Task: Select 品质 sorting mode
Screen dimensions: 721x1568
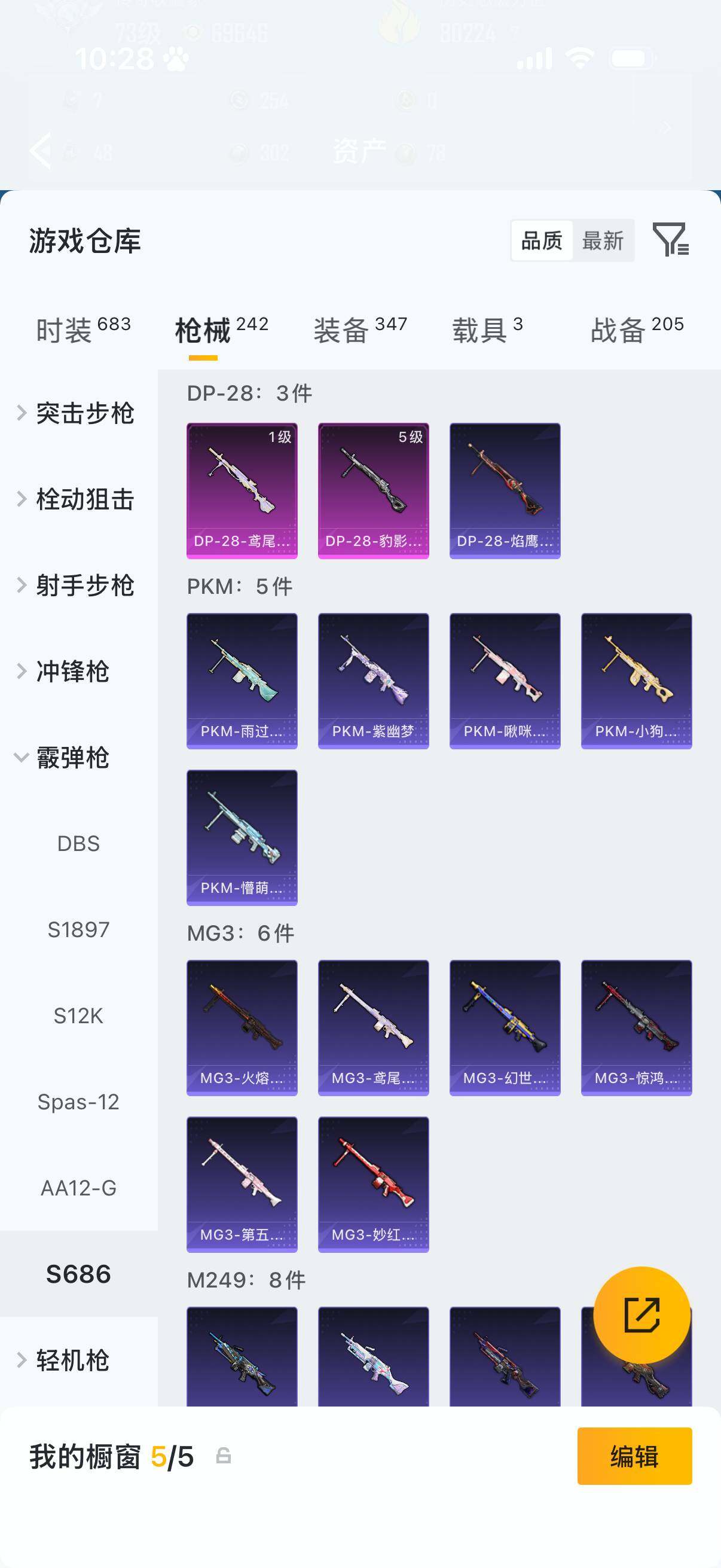Action: 543,241
